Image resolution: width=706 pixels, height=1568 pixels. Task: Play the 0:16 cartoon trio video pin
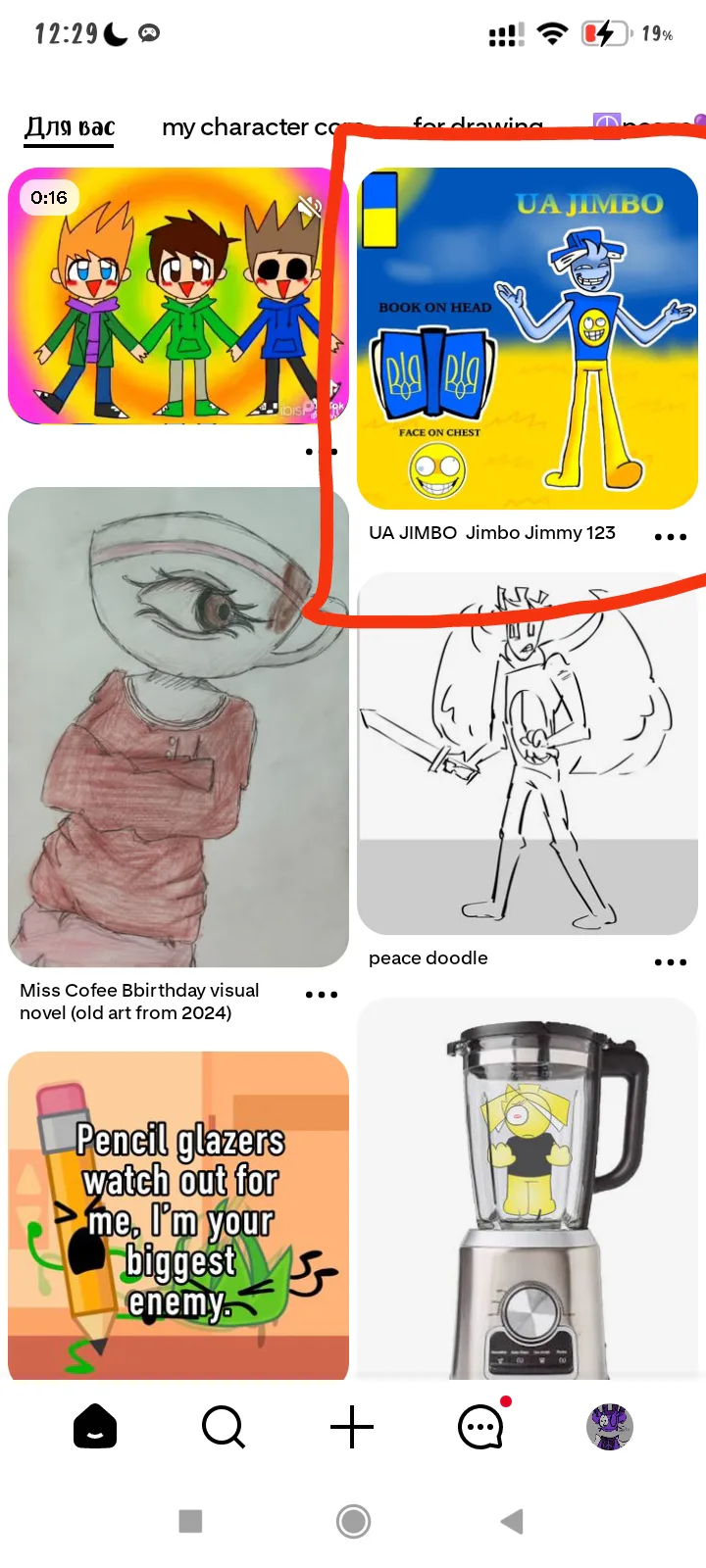(177, 296)
